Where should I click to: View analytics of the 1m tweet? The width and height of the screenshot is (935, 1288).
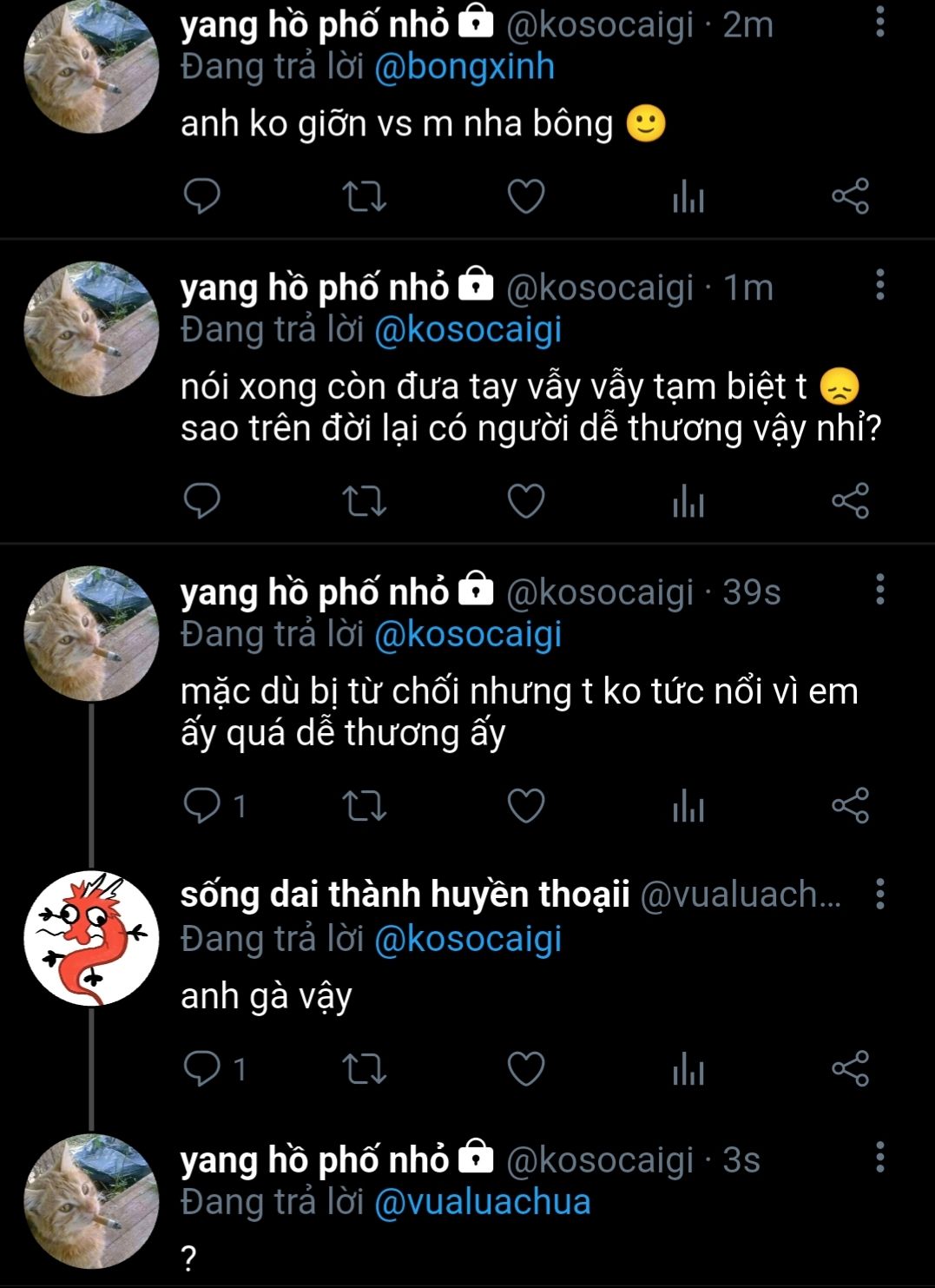[x=688, y=501]
